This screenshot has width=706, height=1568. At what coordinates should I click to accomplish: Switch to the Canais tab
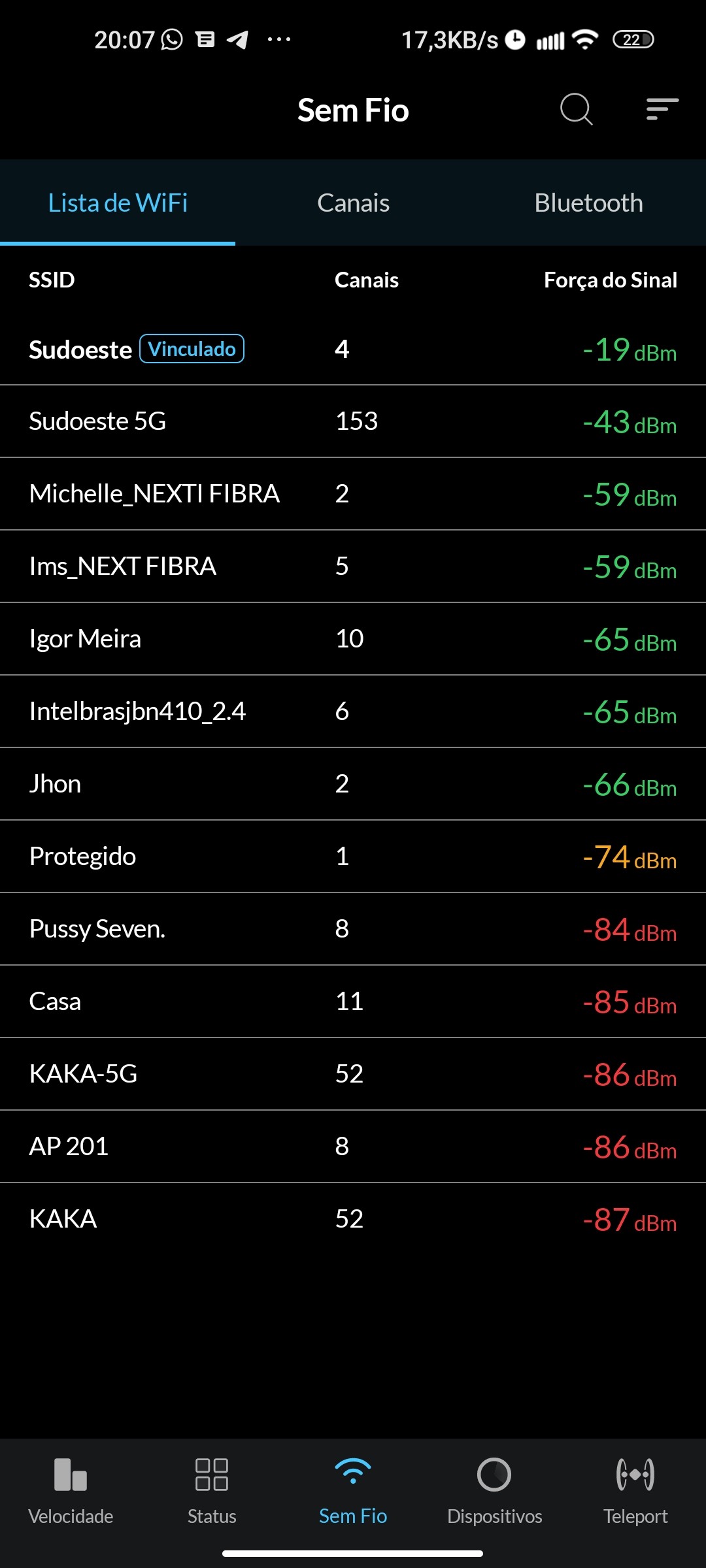click(x=353, y=203)
